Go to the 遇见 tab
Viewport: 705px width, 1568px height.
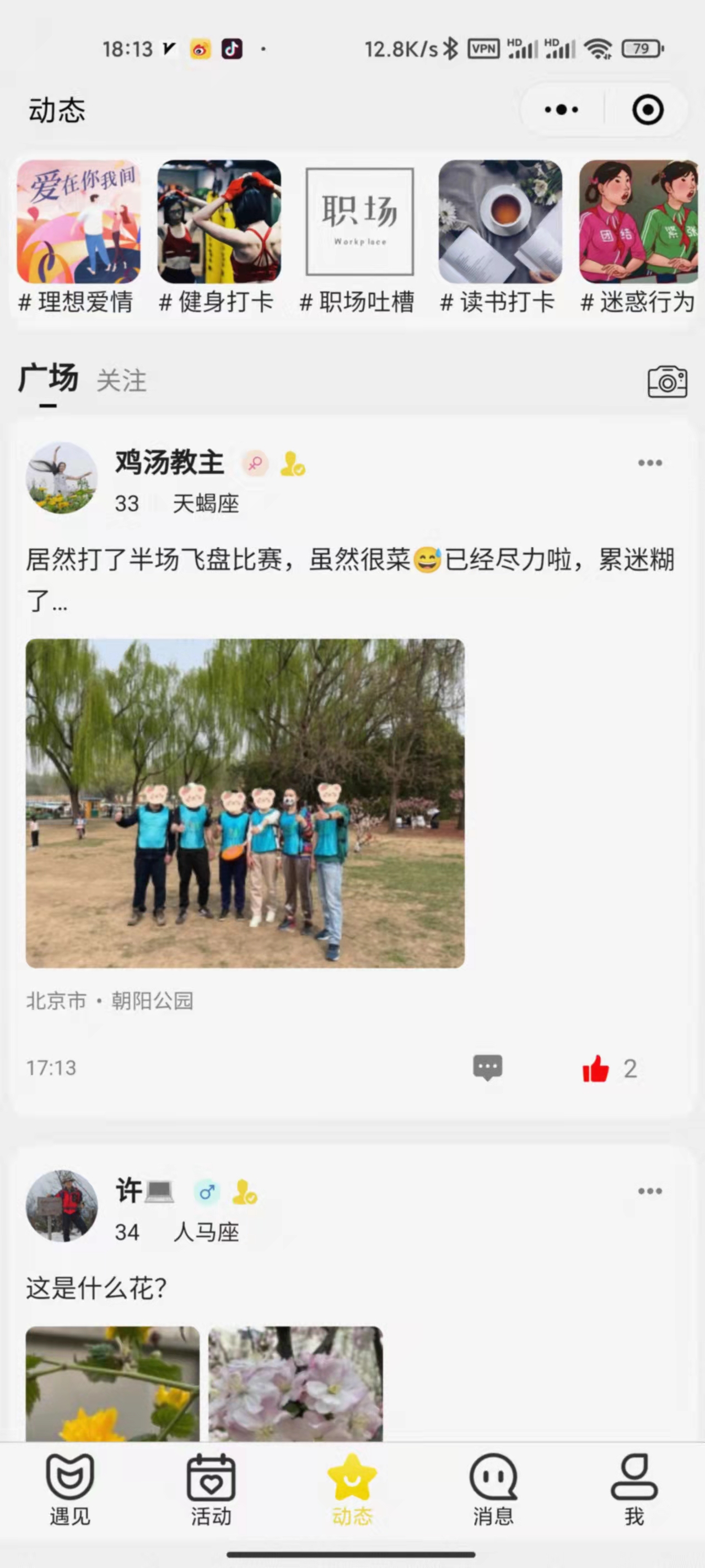click(70, 1489)
